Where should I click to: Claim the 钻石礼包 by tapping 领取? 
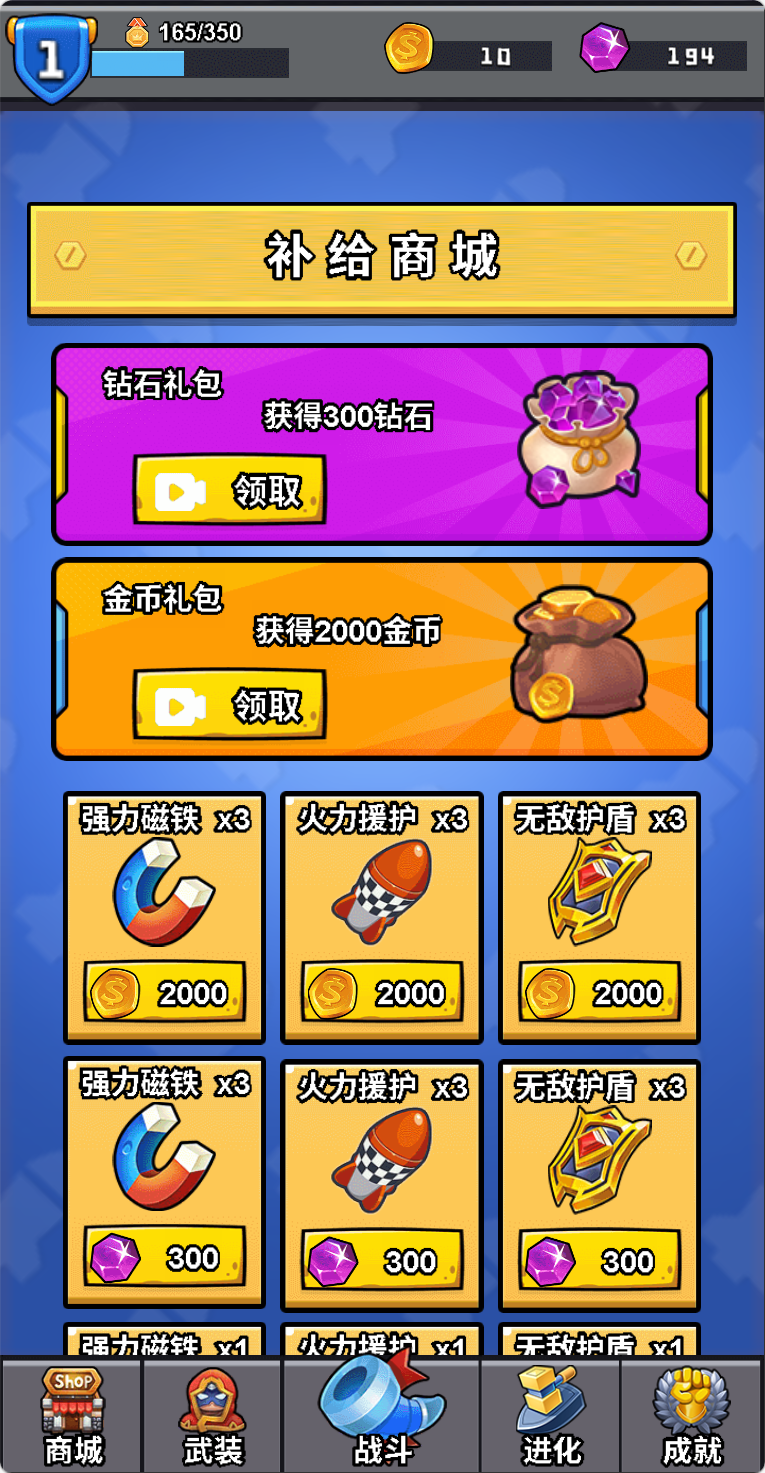[229, 490]
